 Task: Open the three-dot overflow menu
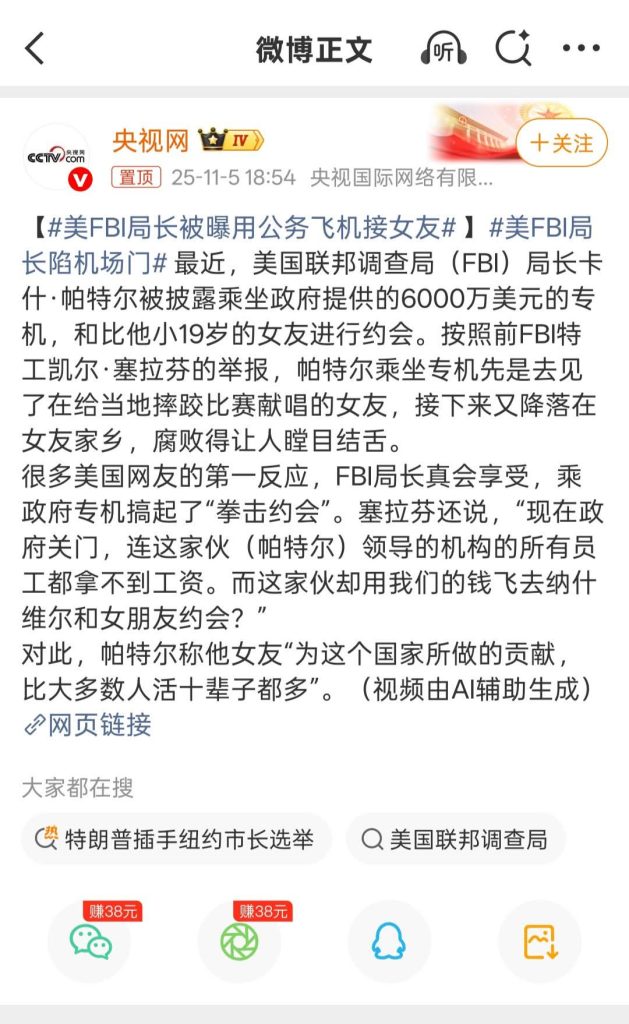coord(581,48)
